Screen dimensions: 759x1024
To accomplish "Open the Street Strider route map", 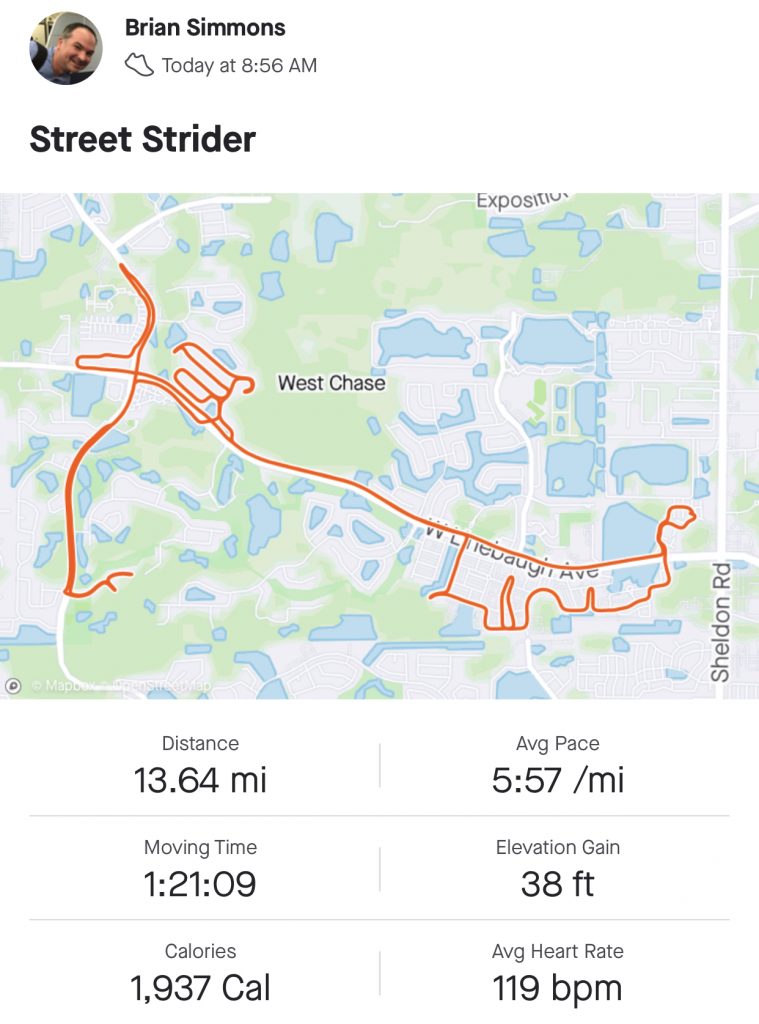I will pyautogui.click(x=379, y=445).
